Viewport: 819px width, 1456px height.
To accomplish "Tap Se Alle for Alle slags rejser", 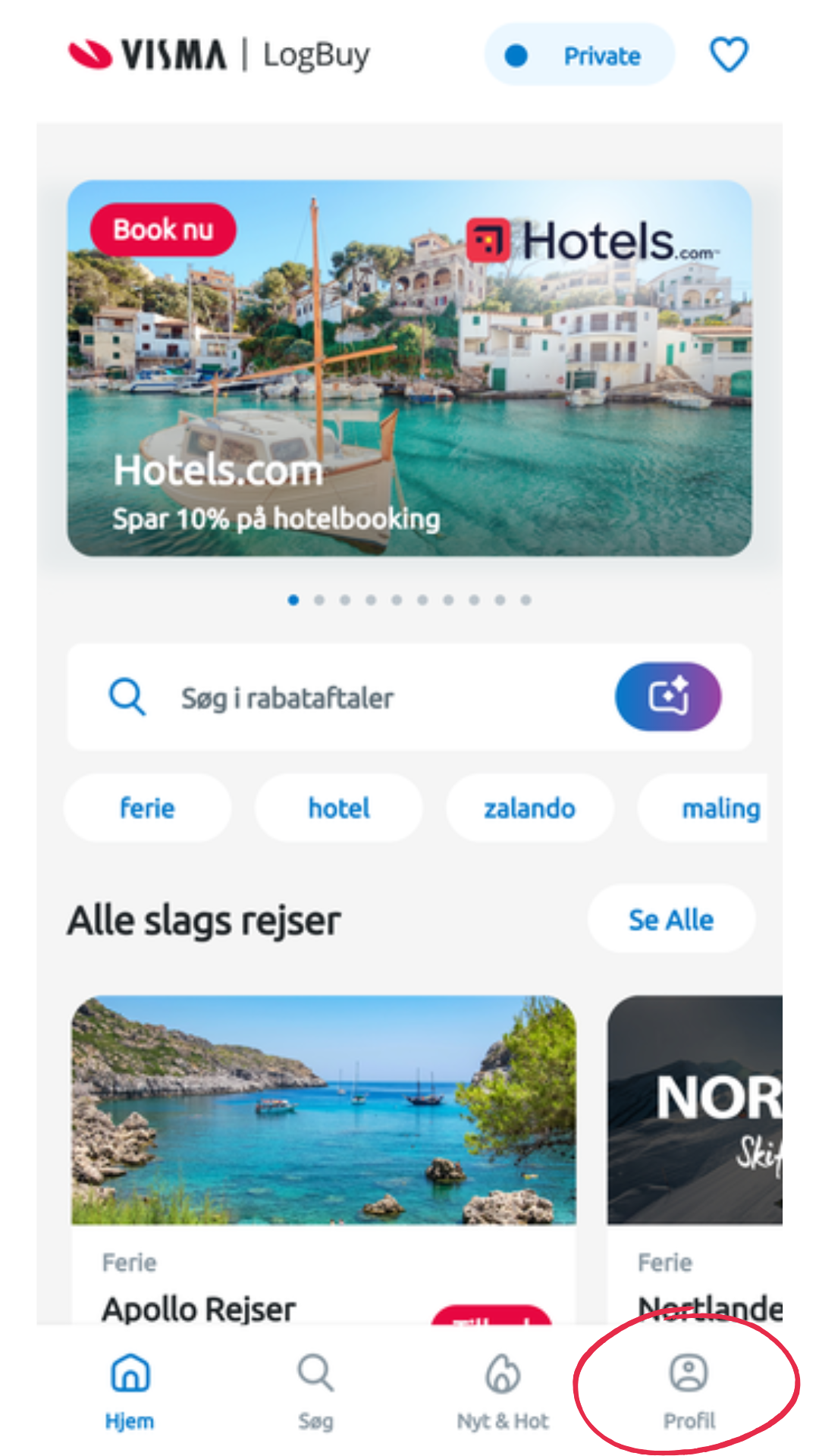I will (x=671, y=919).
